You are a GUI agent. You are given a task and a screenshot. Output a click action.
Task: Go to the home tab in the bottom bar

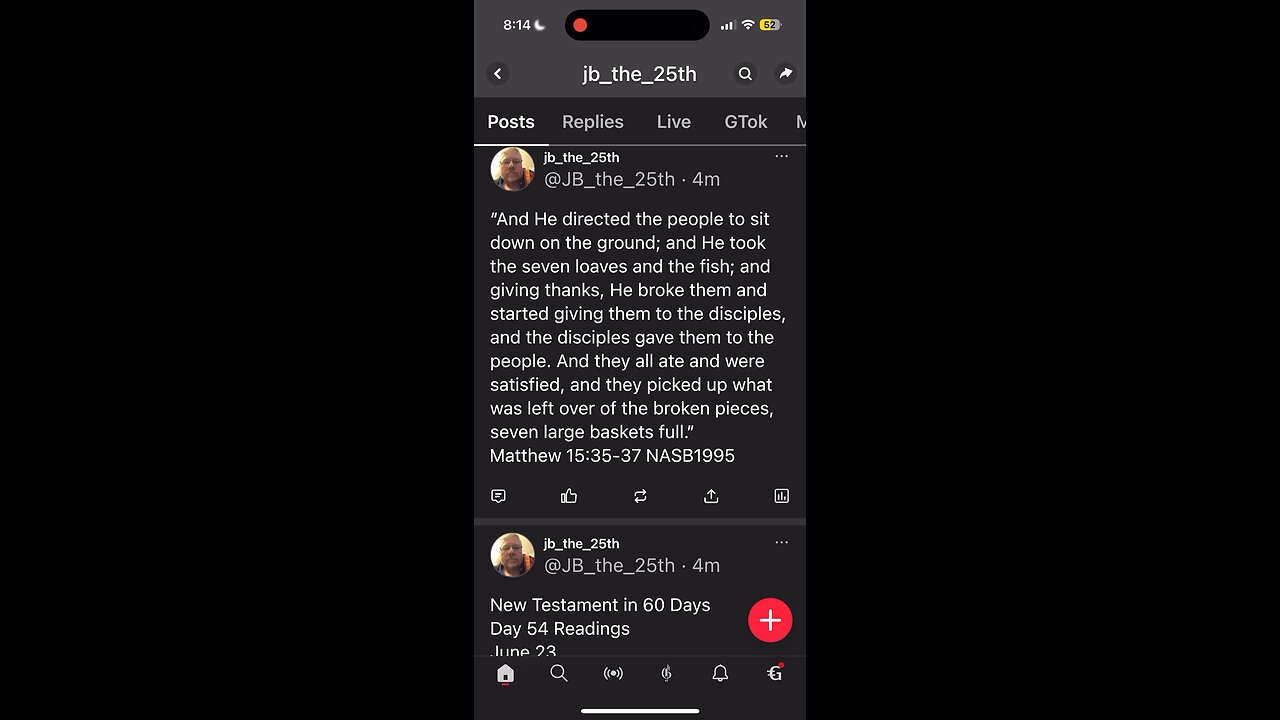click(505, 674)
